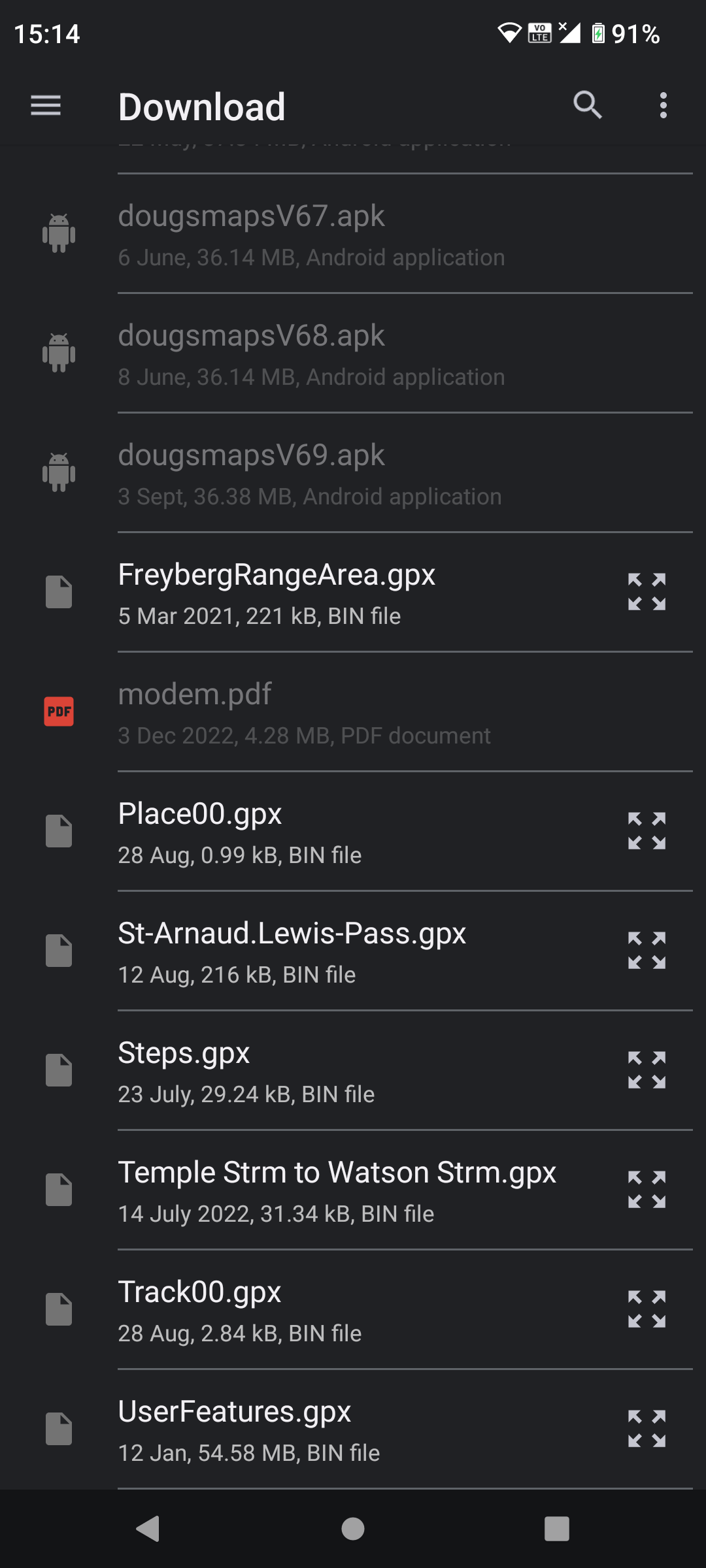Tap the Android recents navigation button
Image resolution: width=706 pixels, height=1568 pixels.
[x=557, y=1528]
